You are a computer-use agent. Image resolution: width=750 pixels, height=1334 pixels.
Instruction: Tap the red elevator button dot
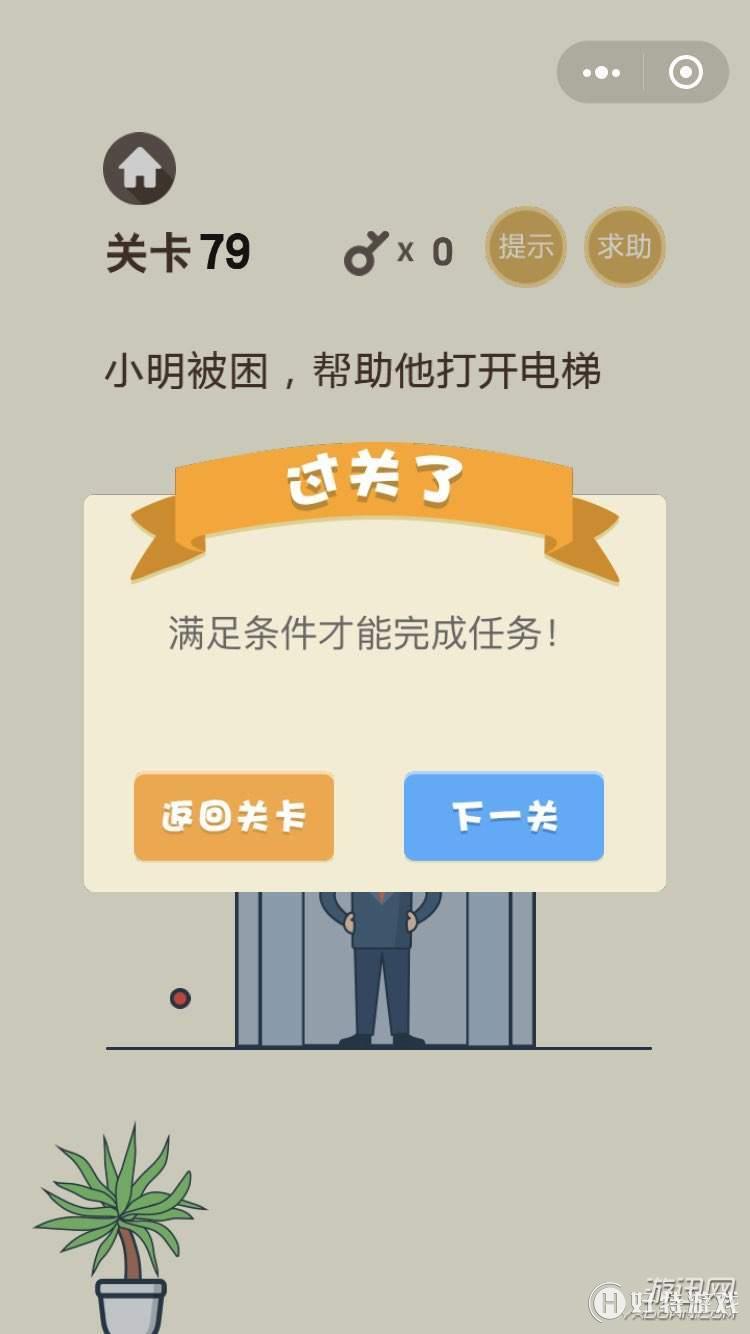point(180,998)
